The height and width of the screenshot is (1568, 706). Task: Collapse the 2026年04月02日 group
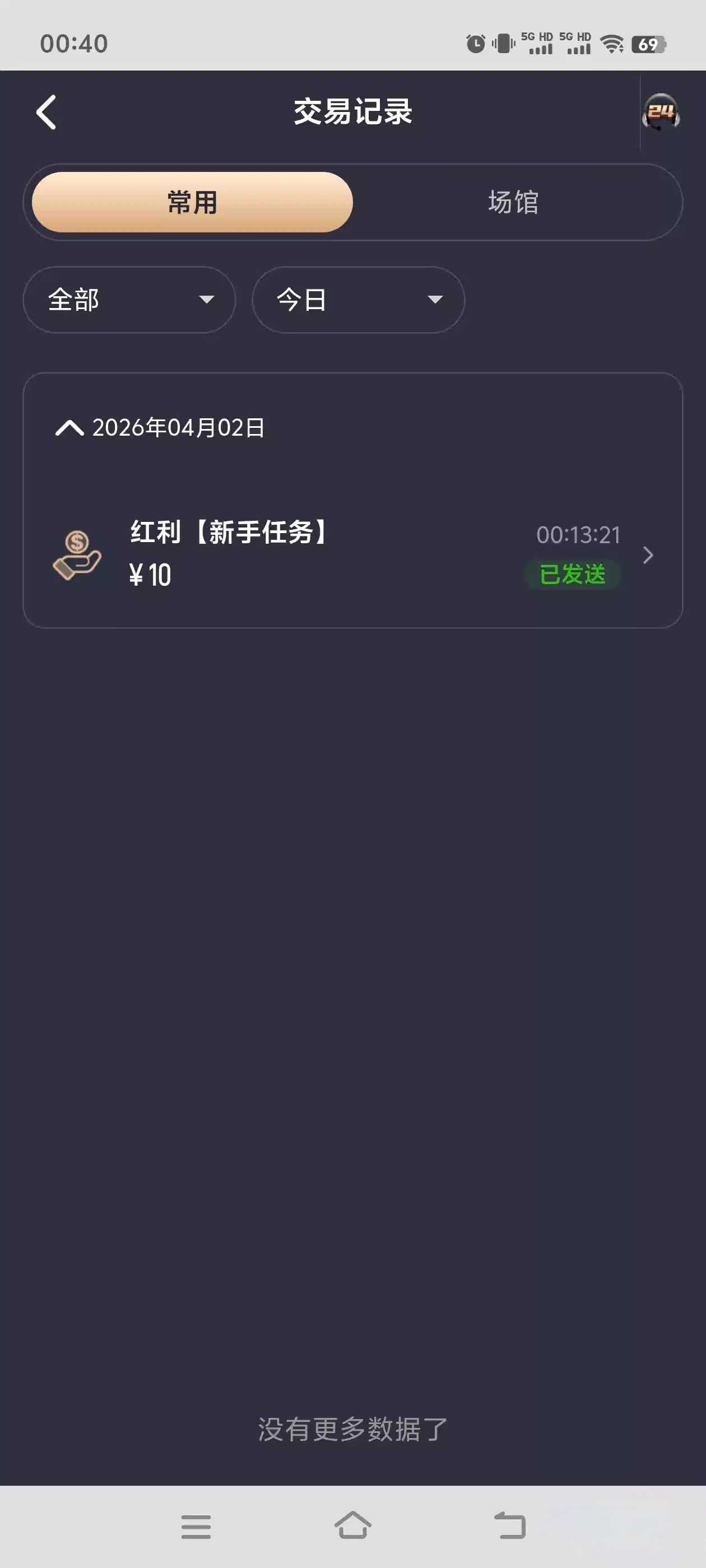click(x=69, y=428)
